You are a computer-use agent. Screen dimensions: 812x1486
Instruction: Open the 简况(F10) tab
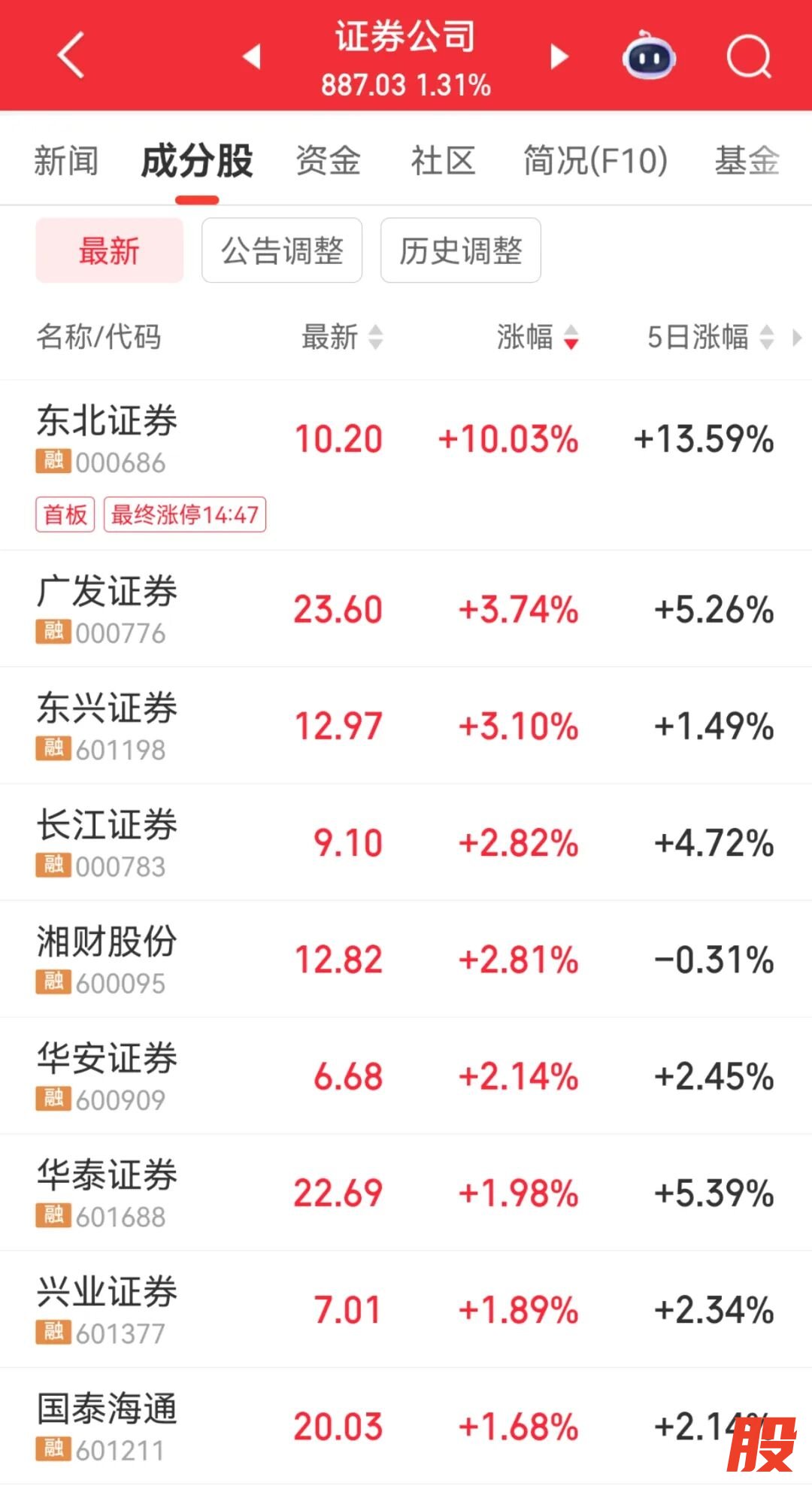pos(595,161)
